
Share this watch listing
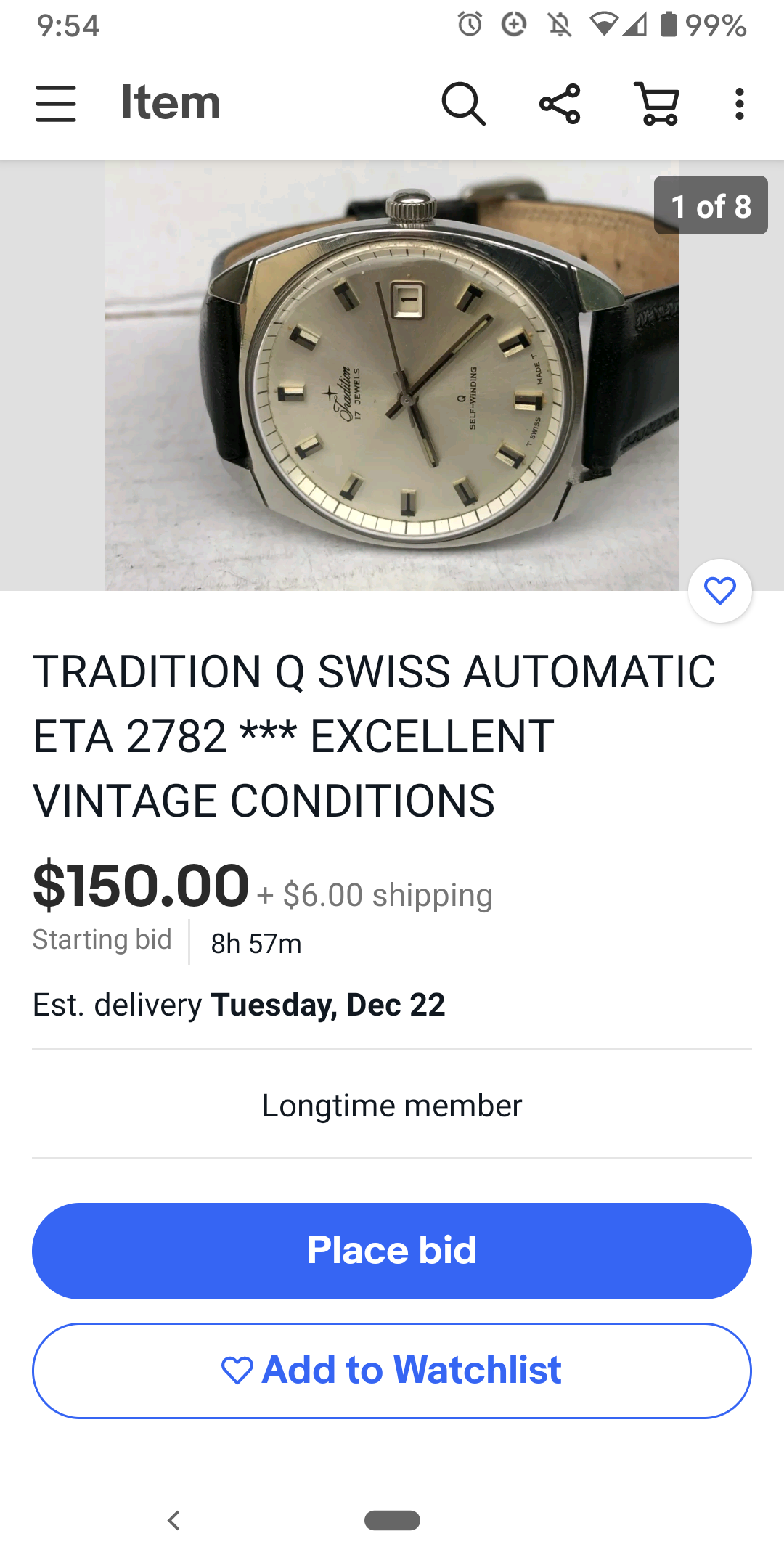pyautogui.click(x=560, y=104)
